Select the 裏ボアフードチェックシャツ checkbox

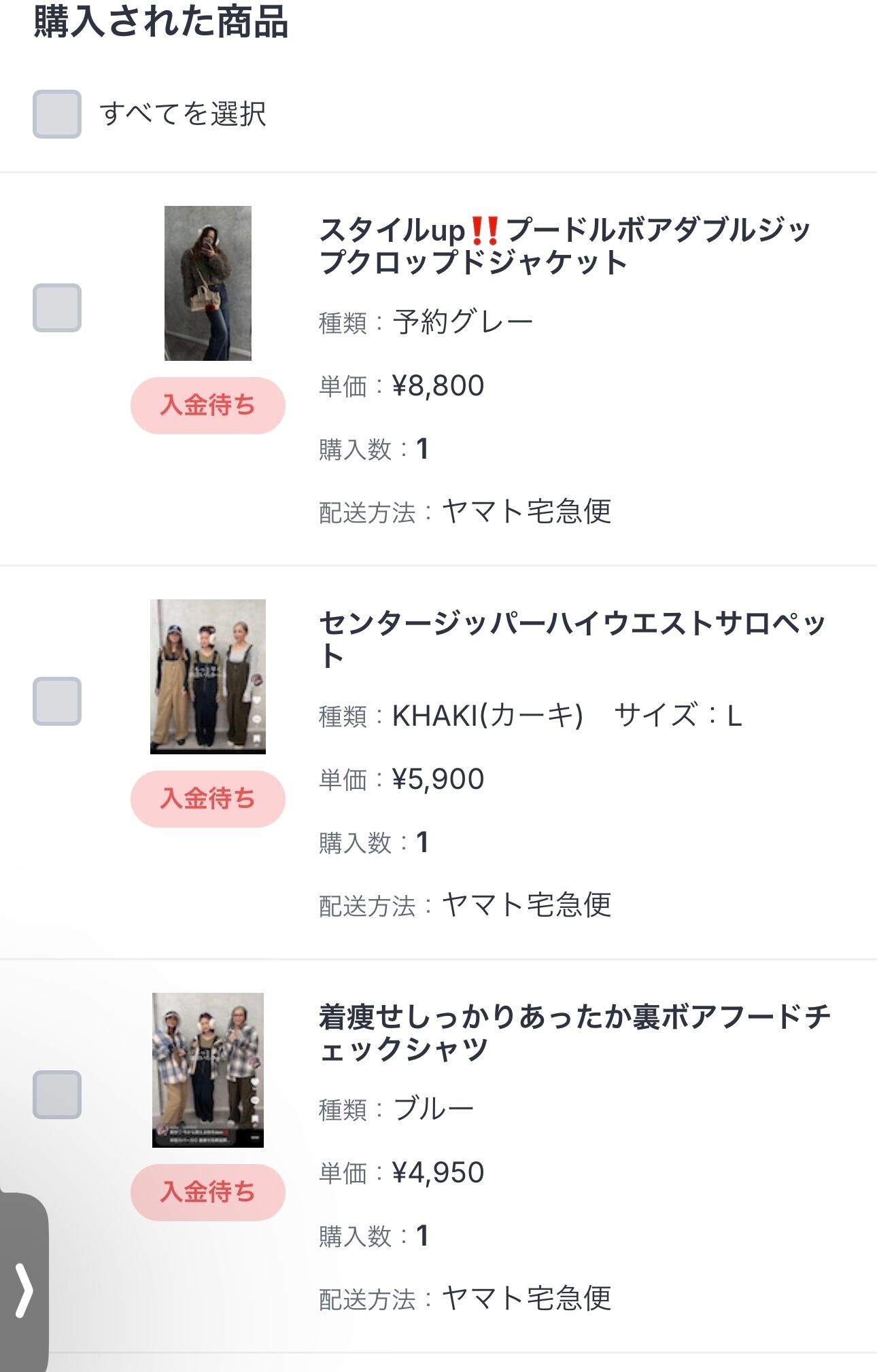(57, 1095)
